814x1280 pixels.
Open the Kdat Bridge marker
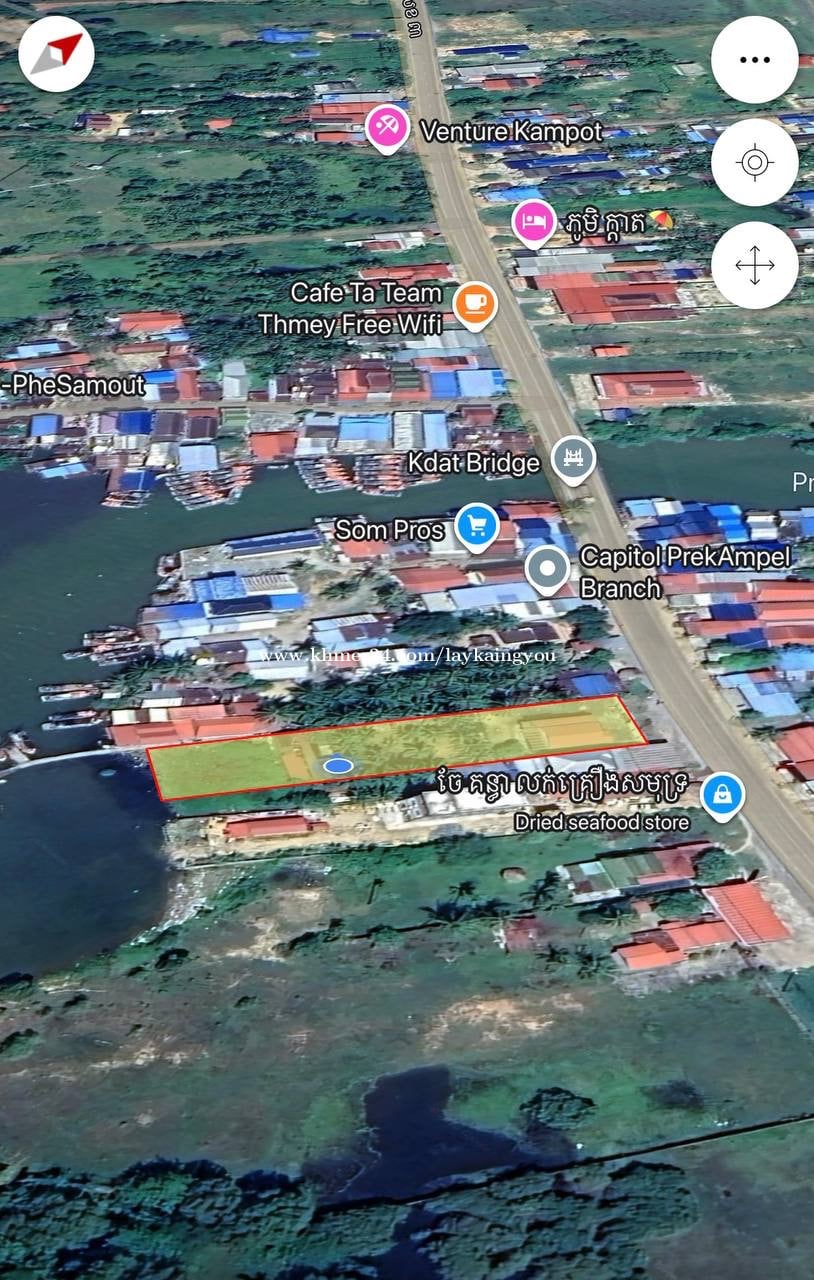tap(574, 459)
